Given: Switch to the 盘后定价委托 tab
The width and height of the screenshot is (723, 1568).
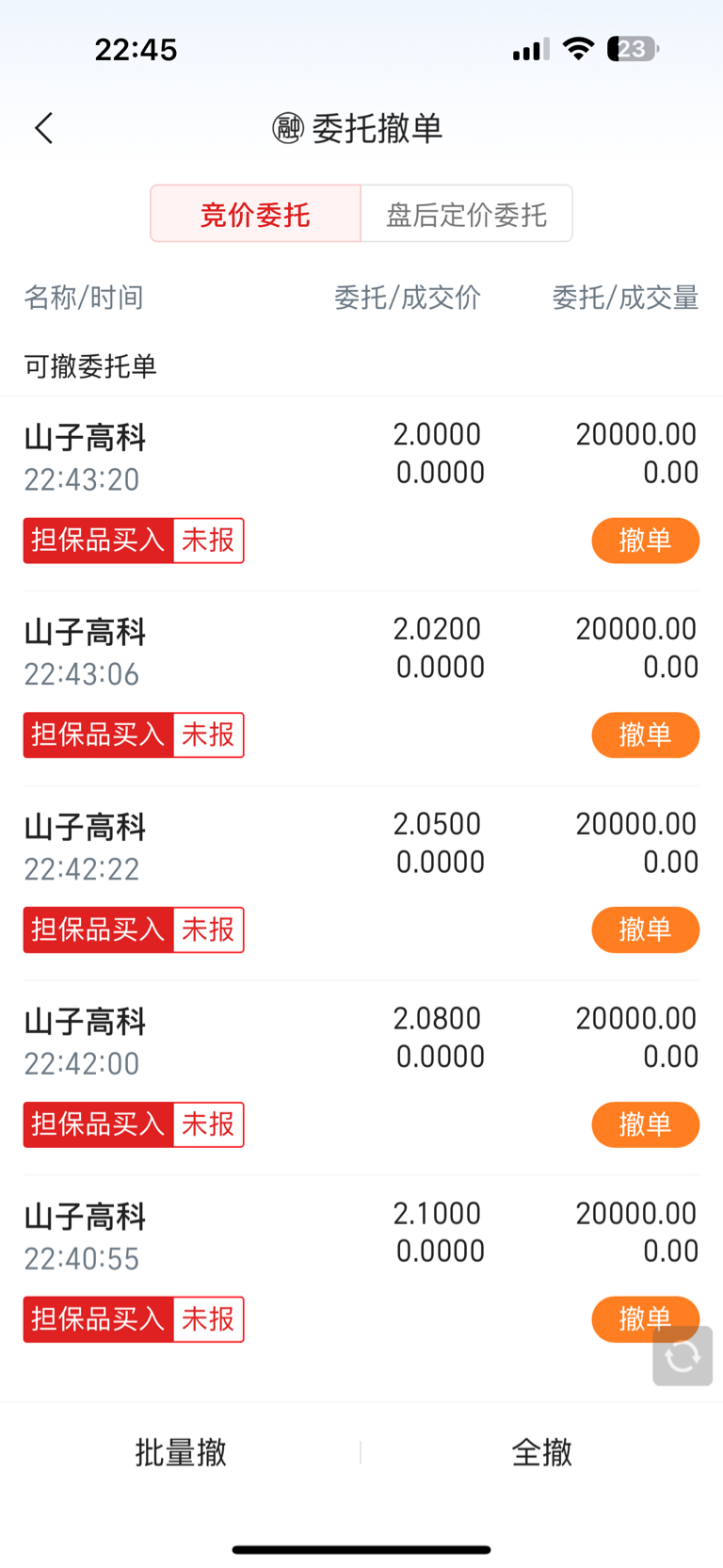Looking at the screenshot, I should point(466,214).
